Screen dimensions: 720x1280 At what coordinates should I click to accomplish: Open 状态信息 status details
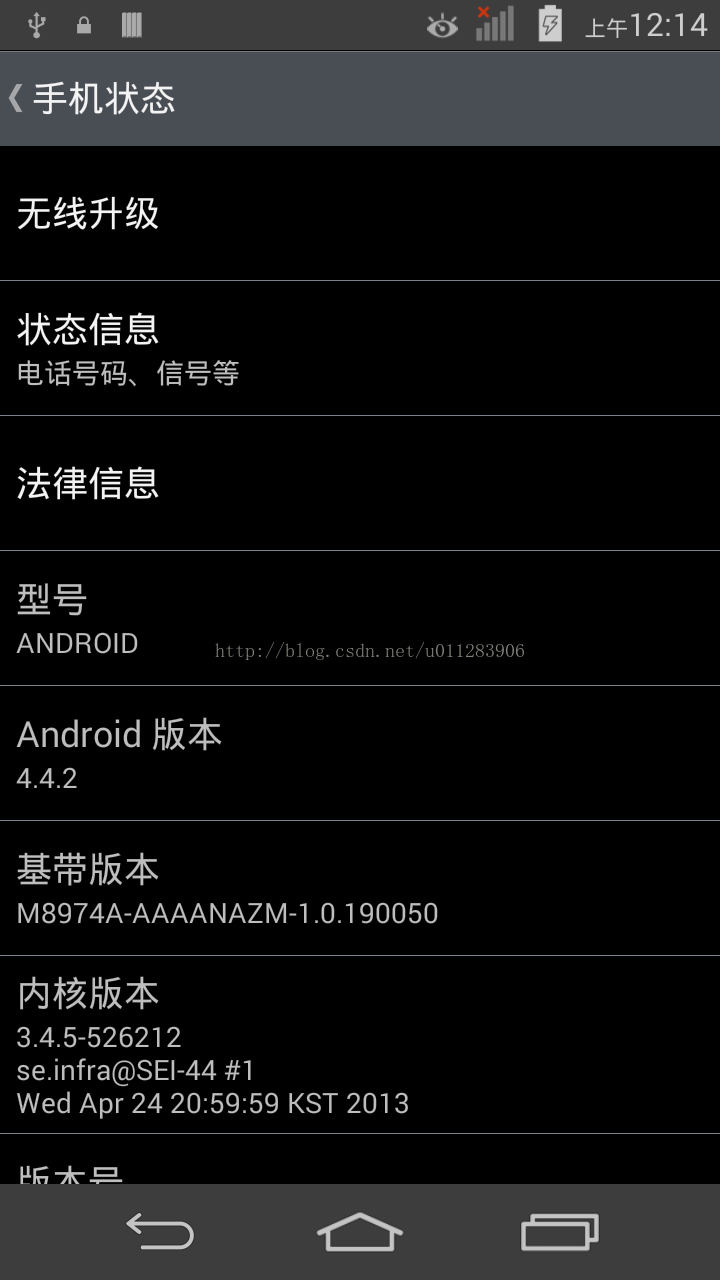point(360,349)
